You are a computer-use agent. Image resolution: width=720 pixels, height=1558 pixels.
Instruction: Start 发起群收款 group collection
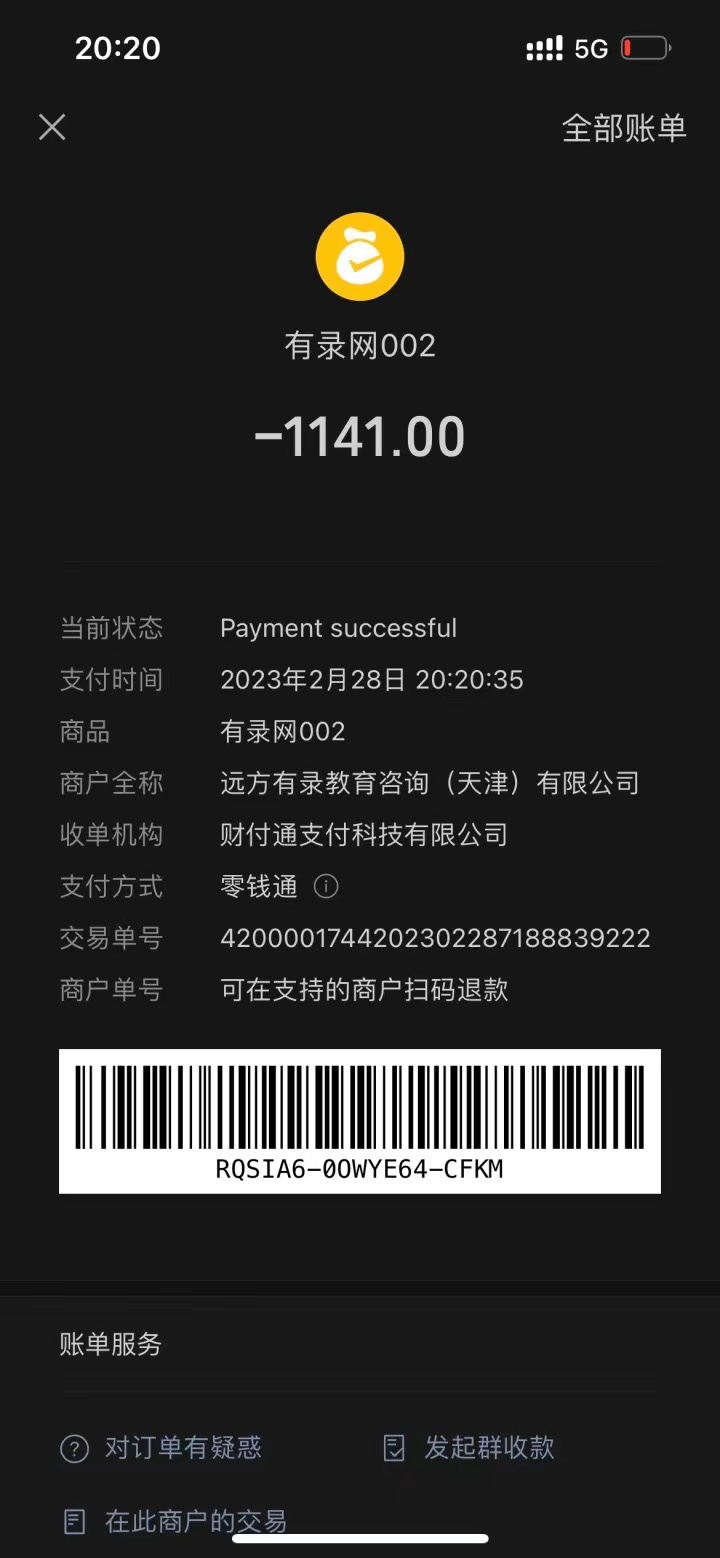pyautogui.click(x=470, y=1447)
